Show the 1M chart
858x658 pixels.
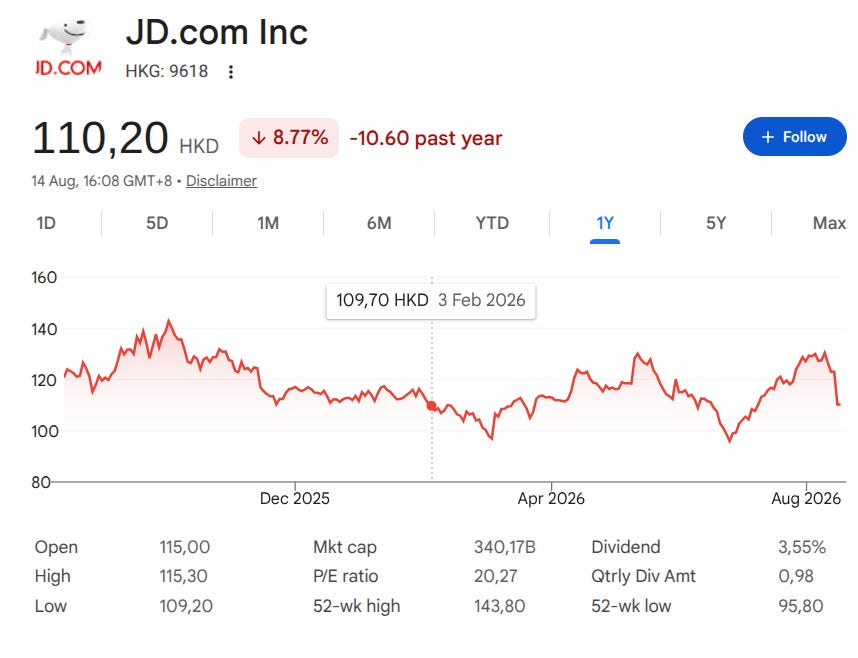[268, 223]
